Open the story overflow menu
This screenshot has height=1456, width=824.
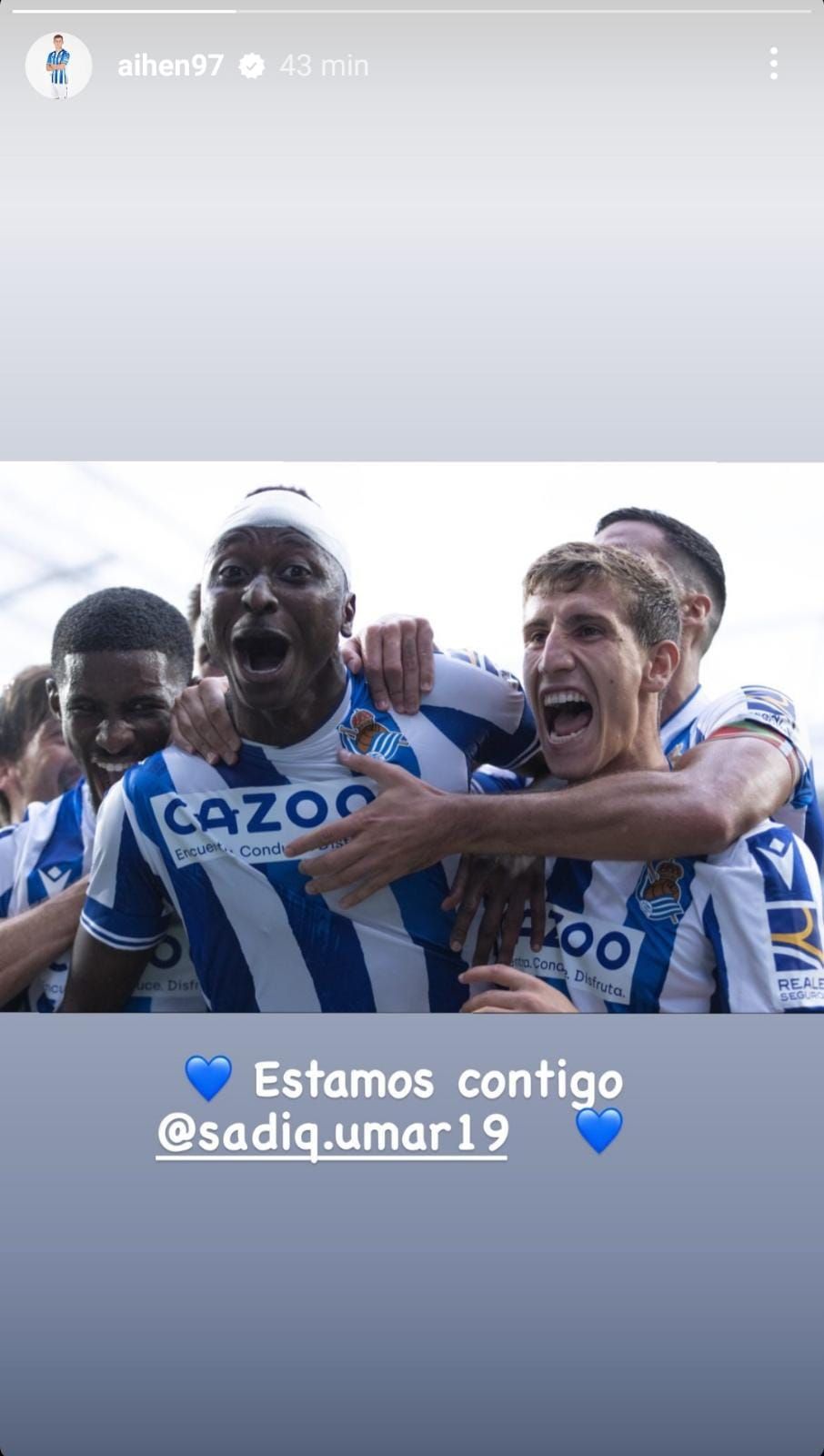click(773, 64)
